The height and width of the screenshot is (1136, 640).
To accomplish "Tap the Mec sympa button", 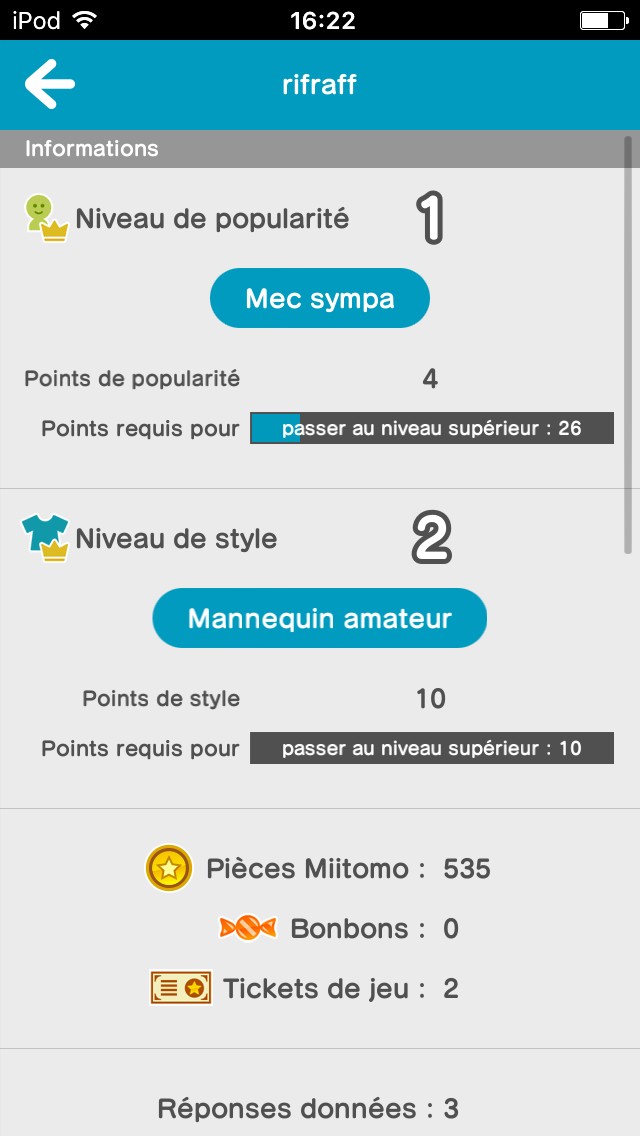I will coord(320,298).
